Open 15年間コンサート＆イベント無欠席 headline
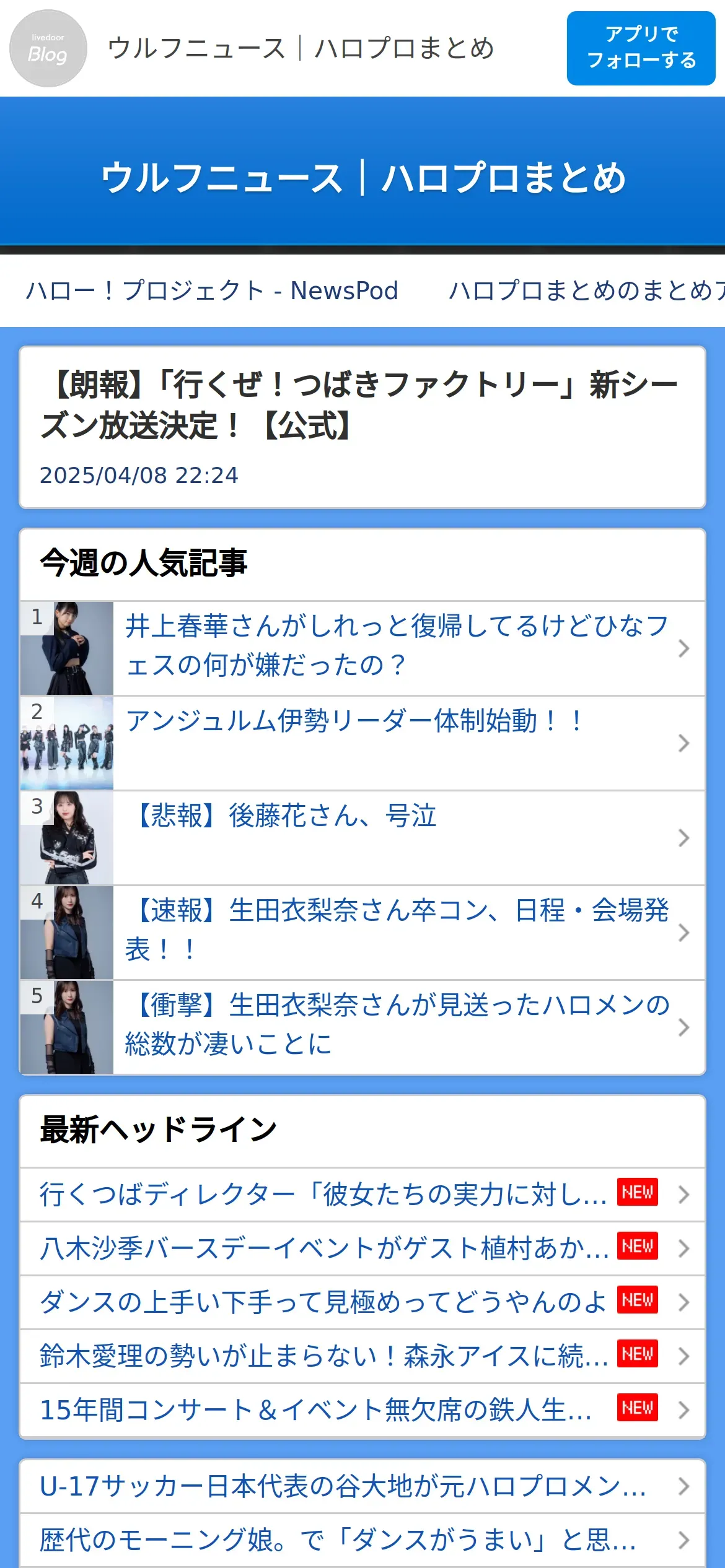 point(316,1409)
